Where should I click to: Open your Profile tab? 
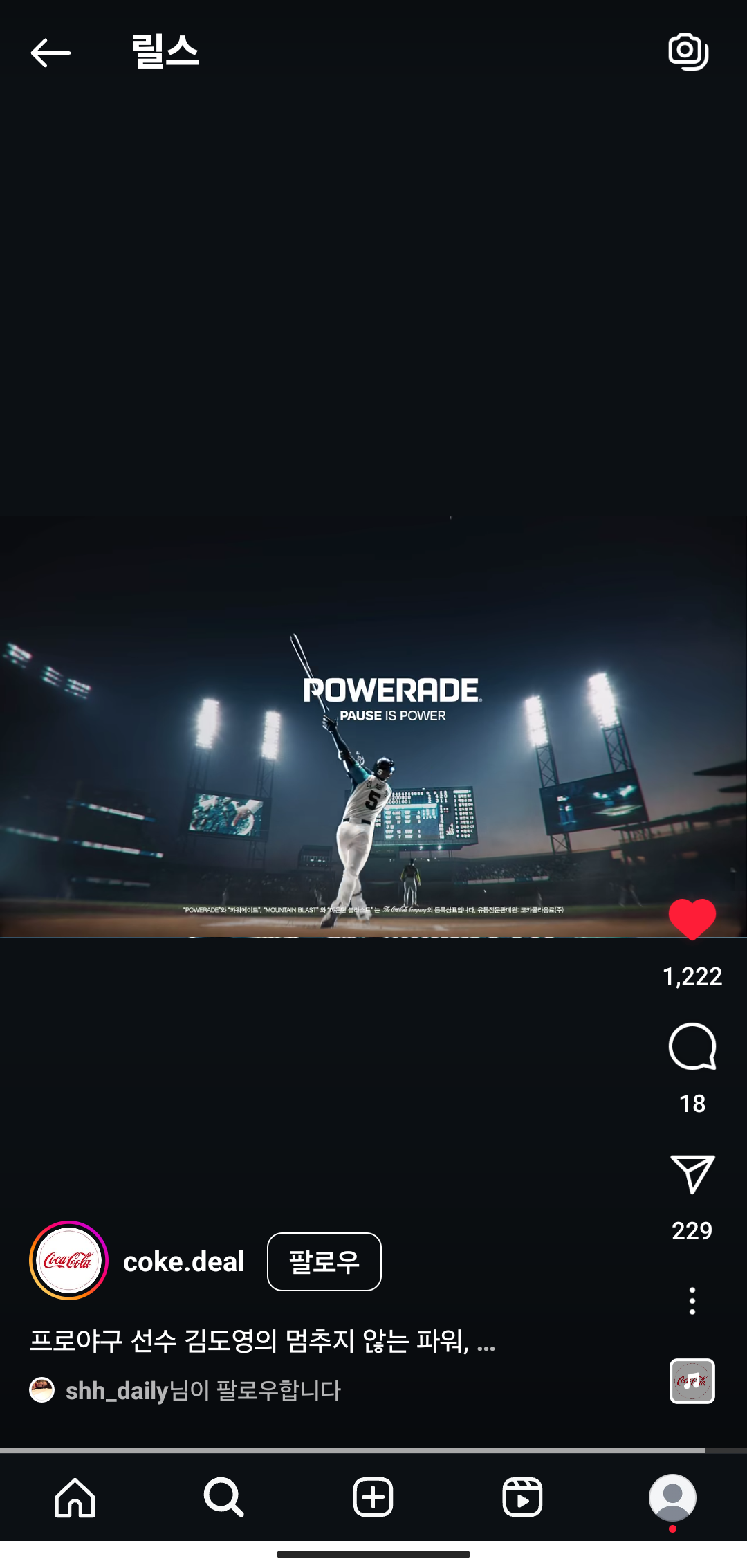[672, 1497]
